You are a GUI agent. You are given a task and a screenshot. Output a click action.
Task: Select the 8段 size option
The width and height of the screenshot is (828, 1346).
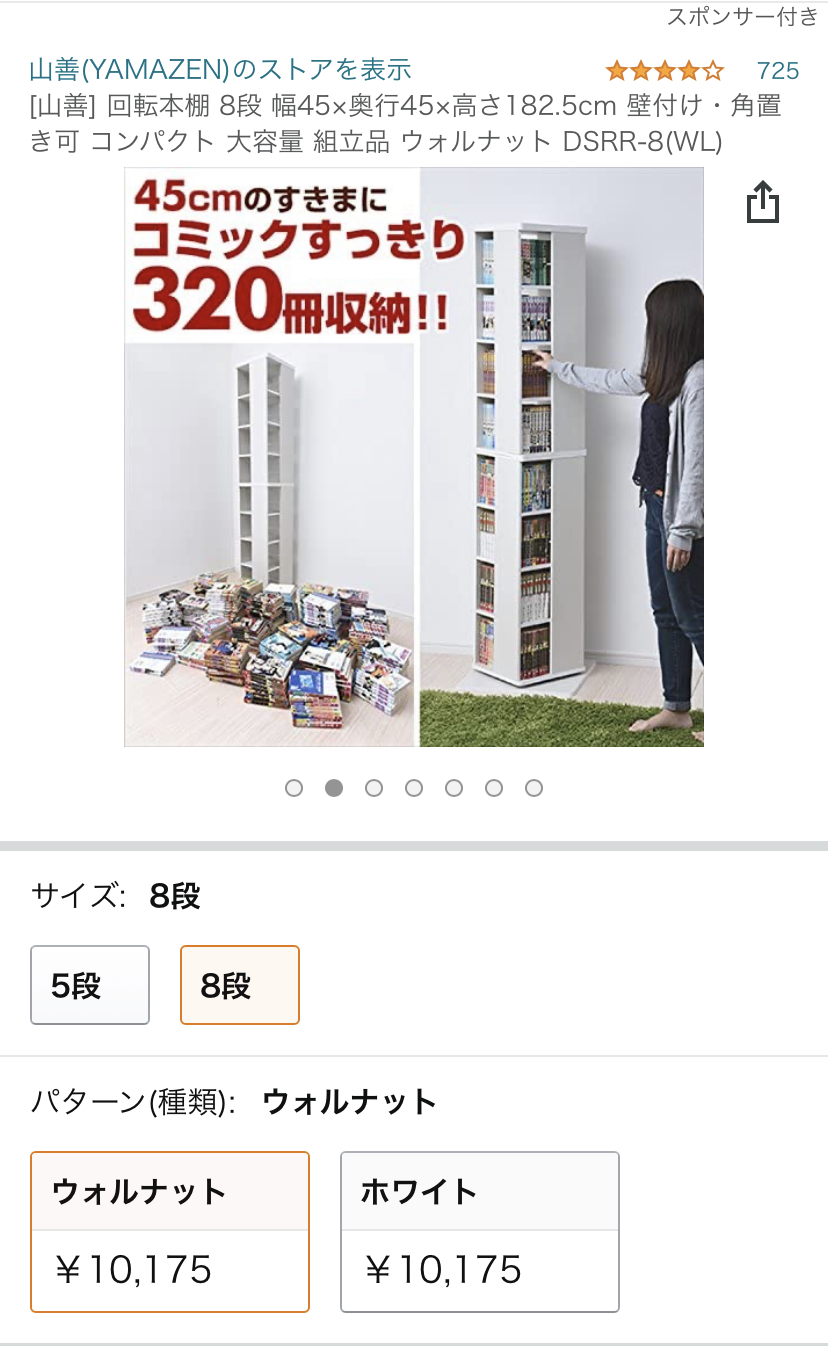[x=240, y=985]
